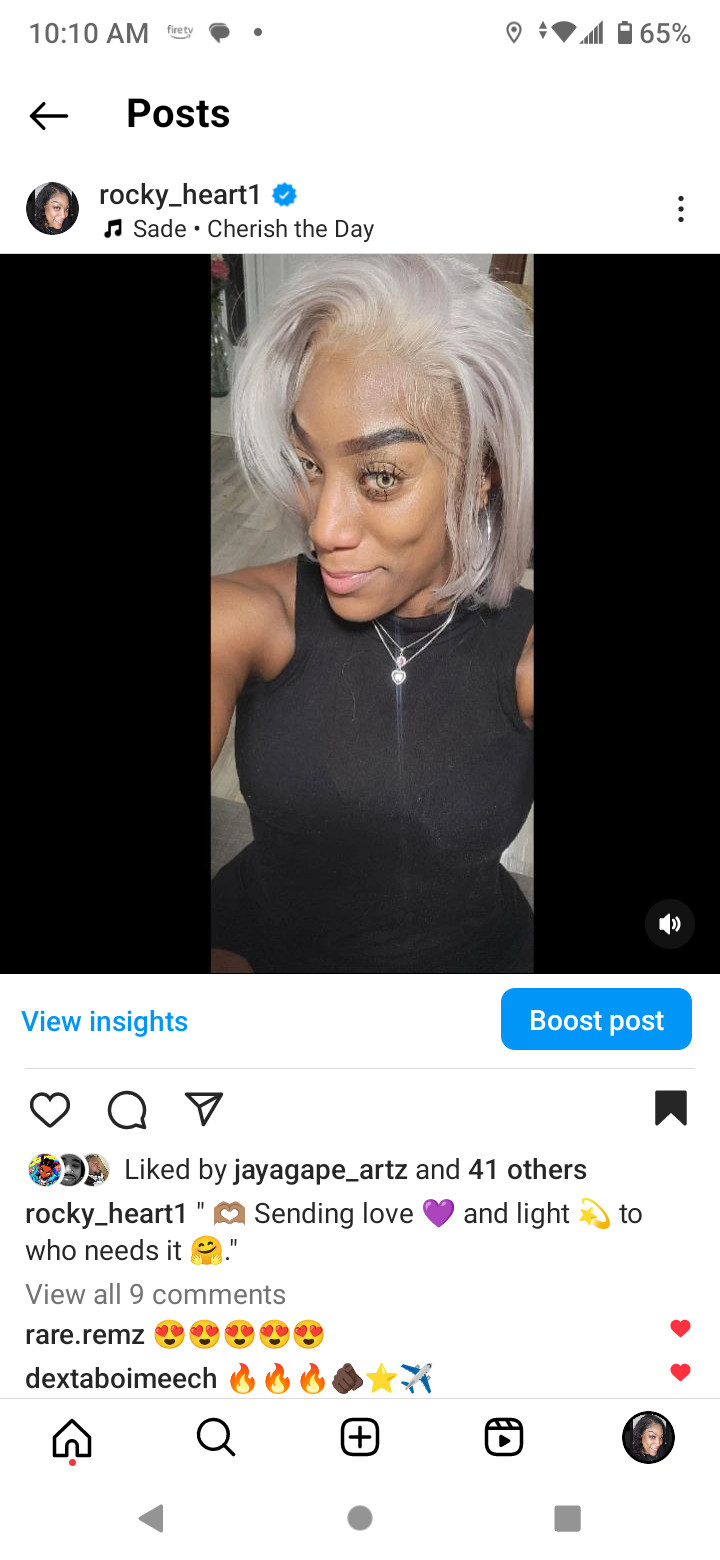Toggle the video sound speaker icon
Image resolution: width=720 pixels, height=1560 pixels.
[x=670, y=924]
